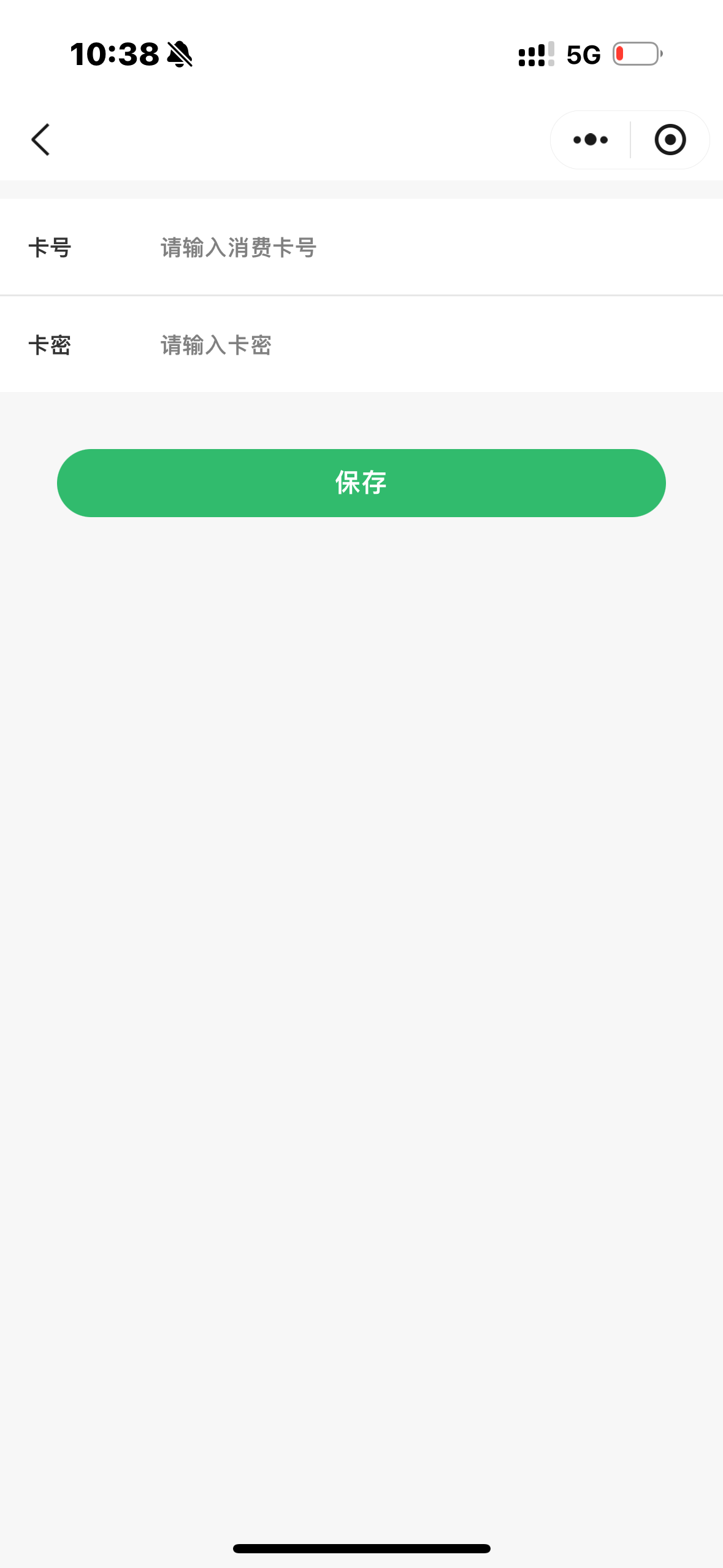Tap the back arrow to return
The width and height of the screenshot is (723, 1568).
(x=40, y=140)
